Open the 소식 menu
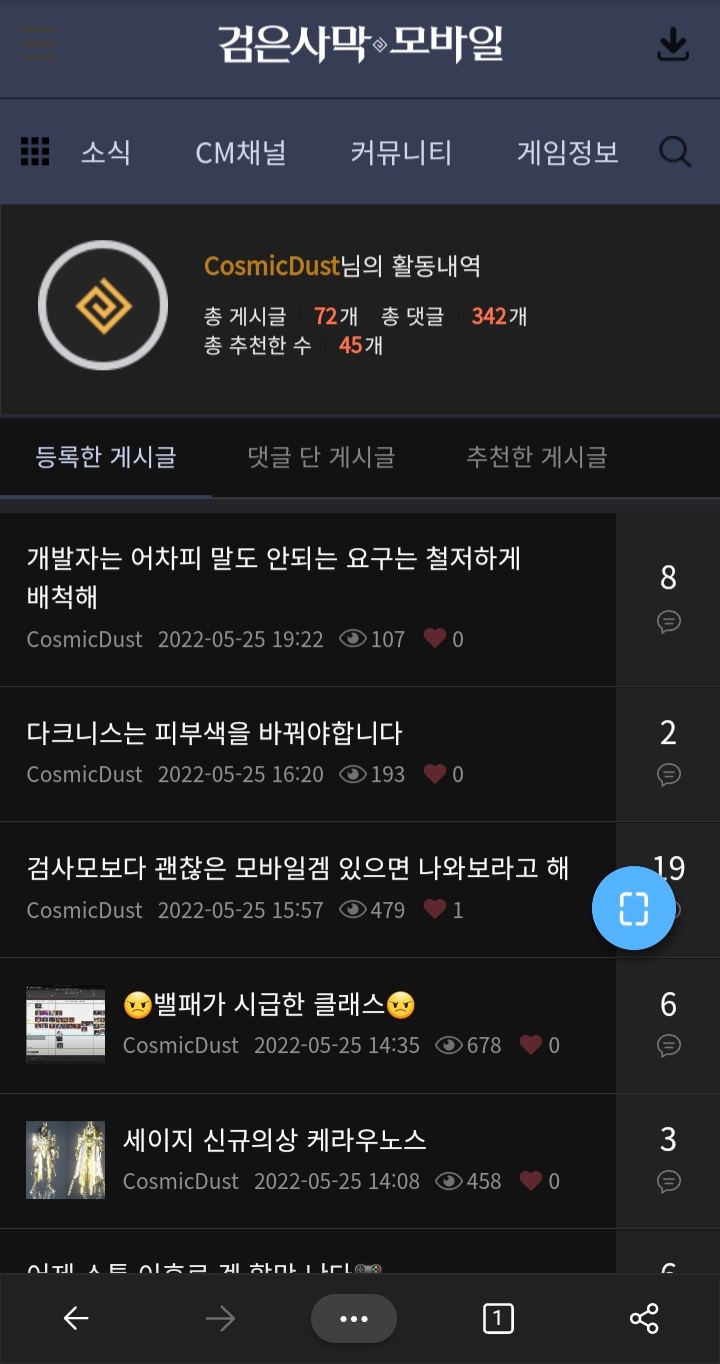Image resolution: width=720 pixels, height=1364 pixels. pyautogui.click(x=106, y=153)
